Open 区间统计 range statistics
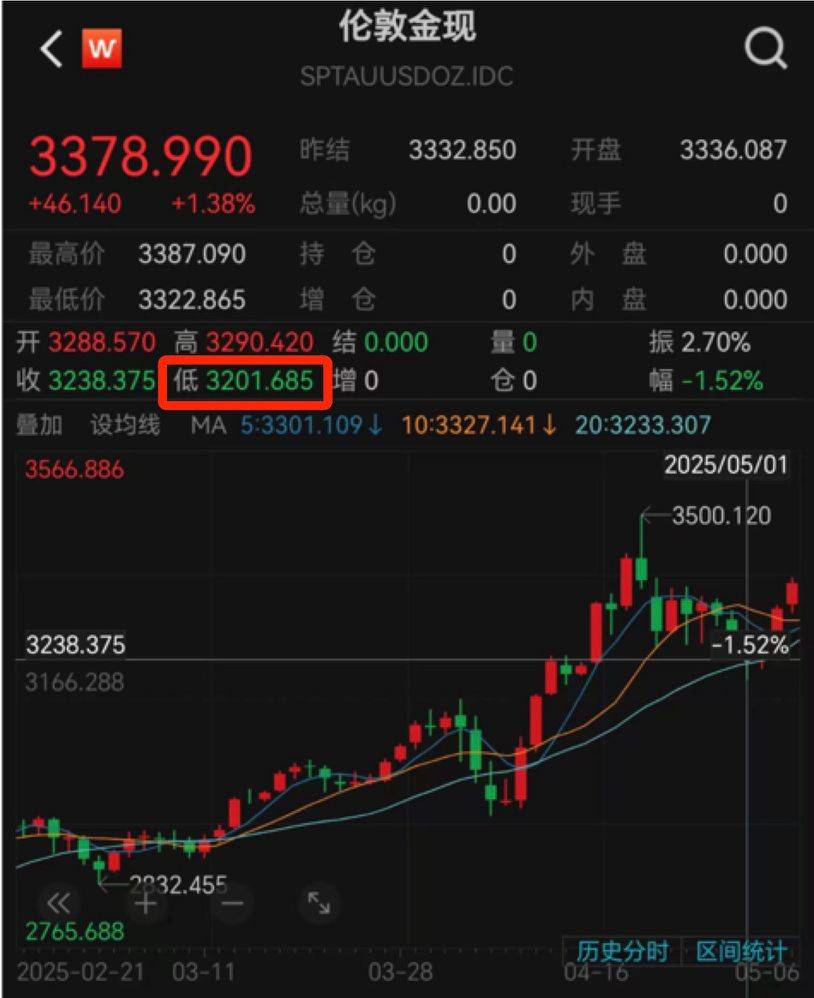 tap(741, 951)
